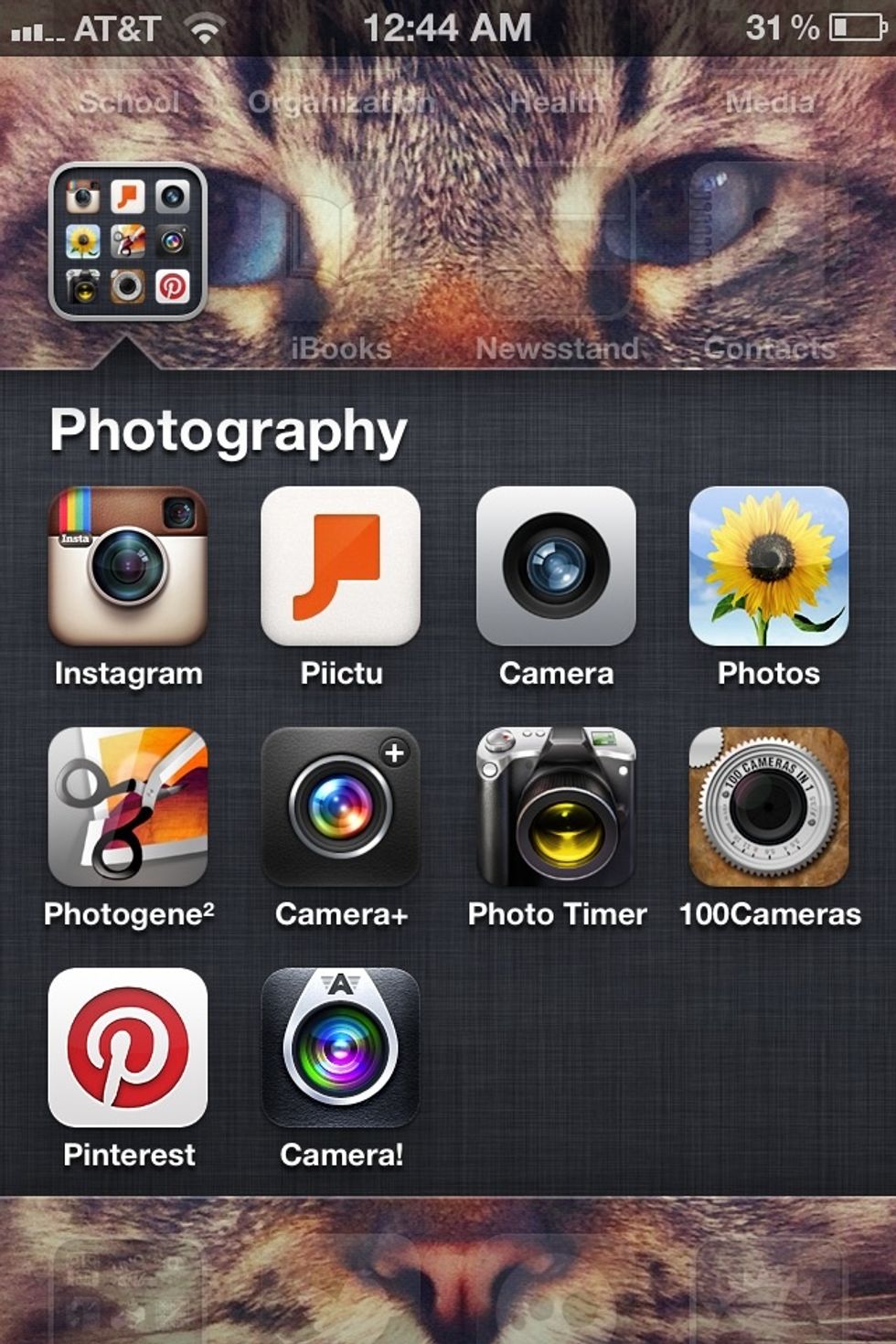Viewport: 896px width, 1344px height.
Task: Launch the Pinterest app
Action: (x=128, y=1048)
